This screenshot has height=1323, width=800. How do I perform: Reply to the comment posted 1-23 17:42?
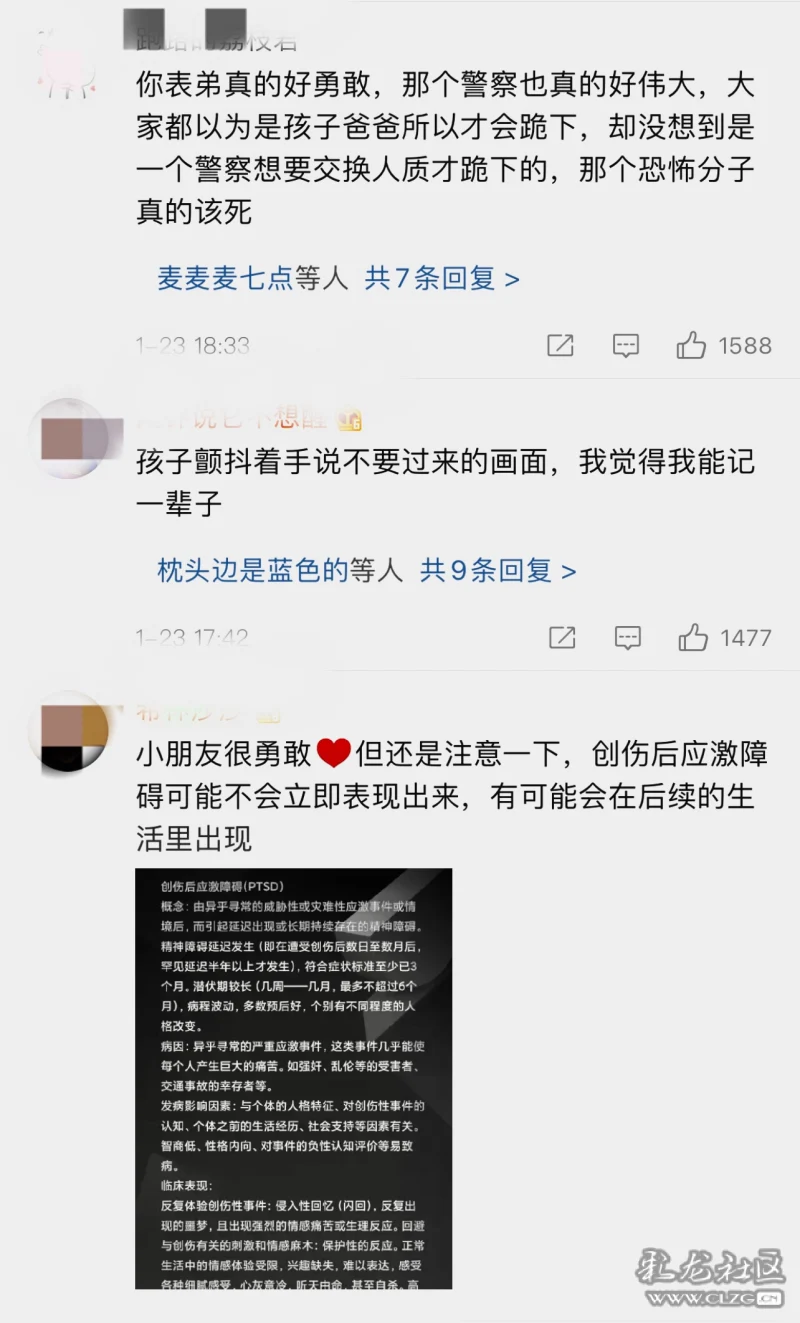[627, 637]
